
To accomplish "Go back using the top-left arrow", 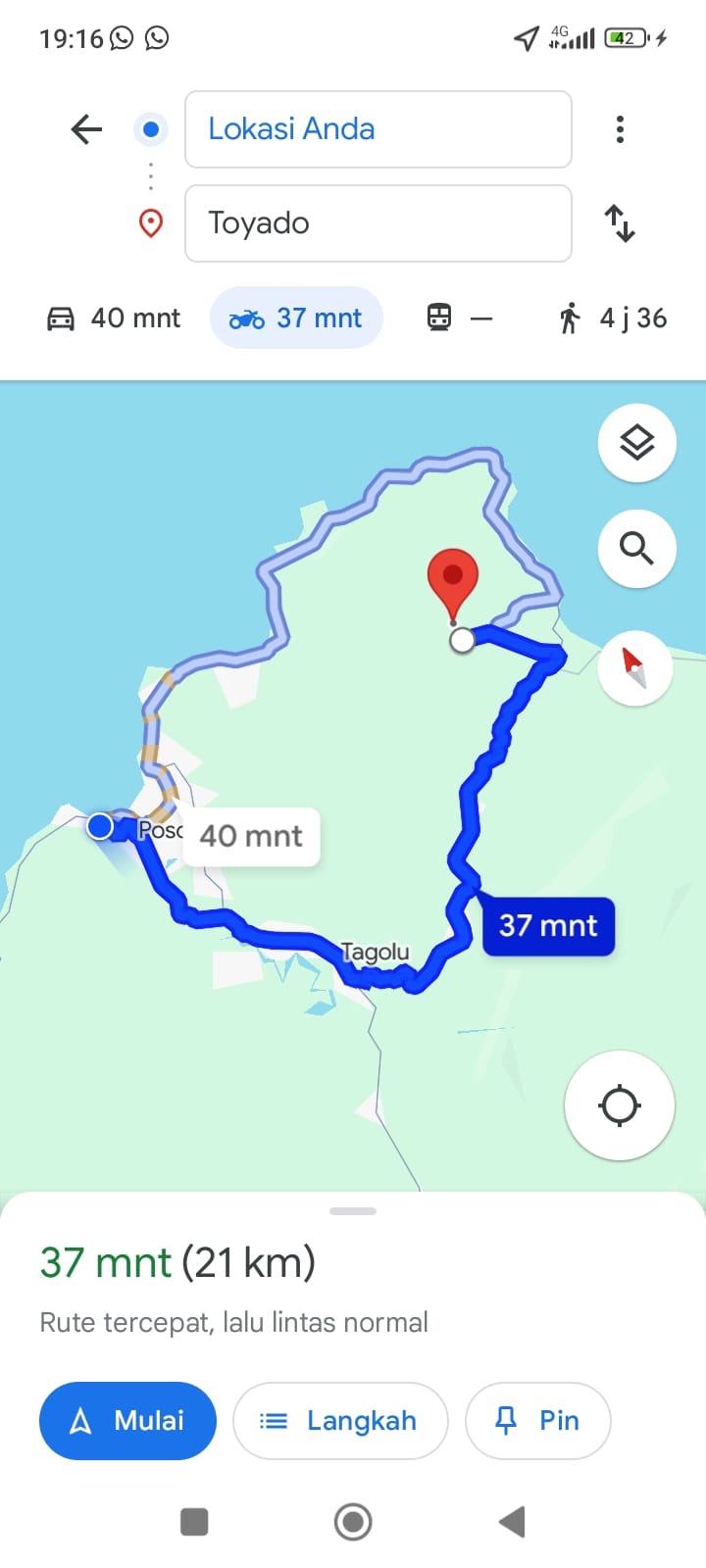I will 86,128.
